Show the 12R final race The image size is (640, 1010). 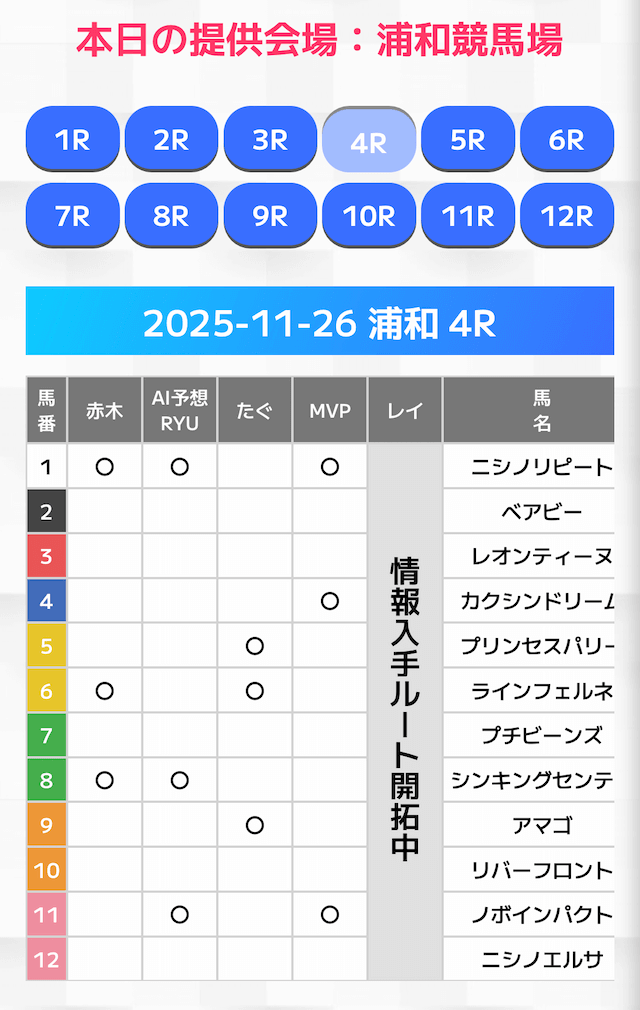(x=567, y=215)
